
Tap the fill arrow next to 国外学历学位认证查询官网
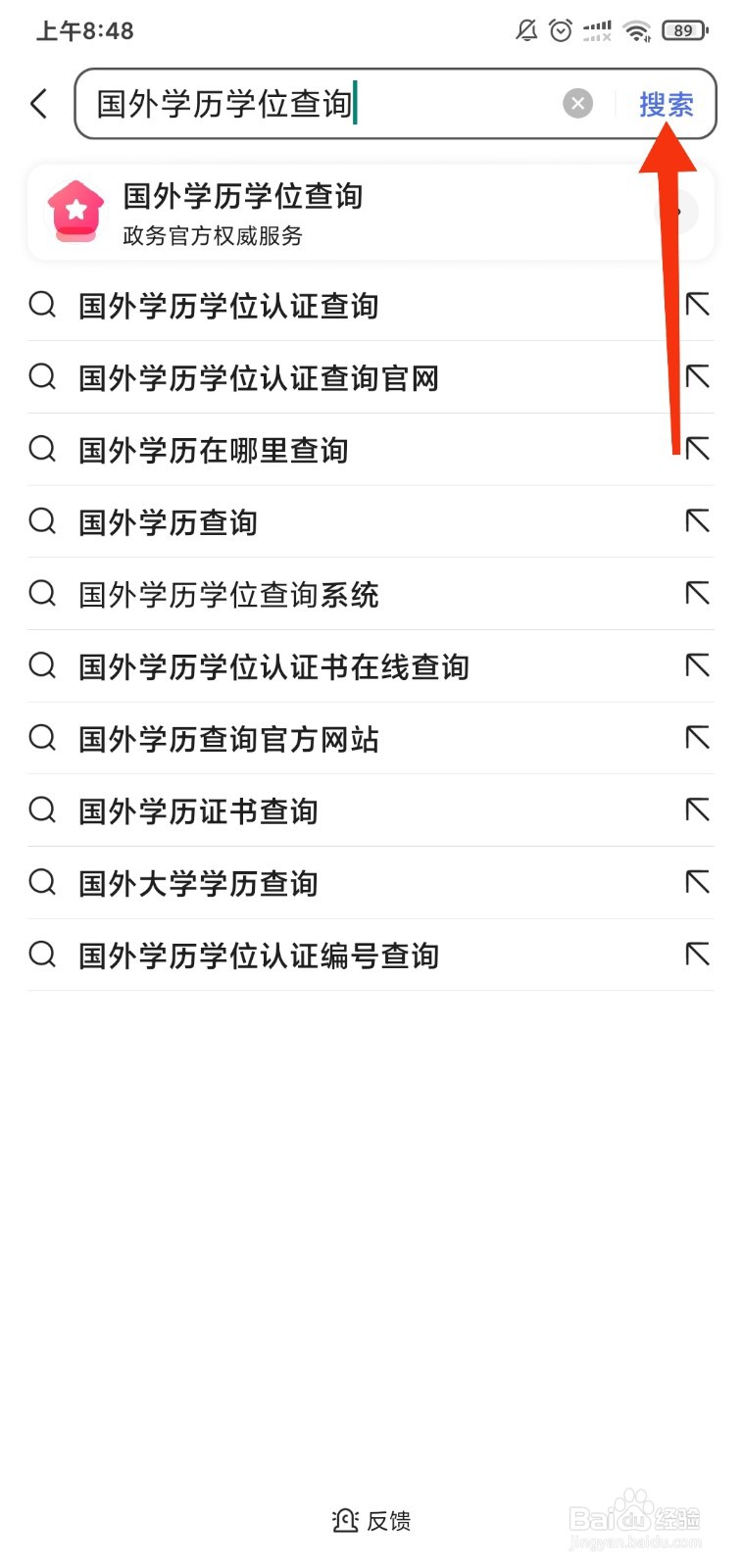click(697, 376)
